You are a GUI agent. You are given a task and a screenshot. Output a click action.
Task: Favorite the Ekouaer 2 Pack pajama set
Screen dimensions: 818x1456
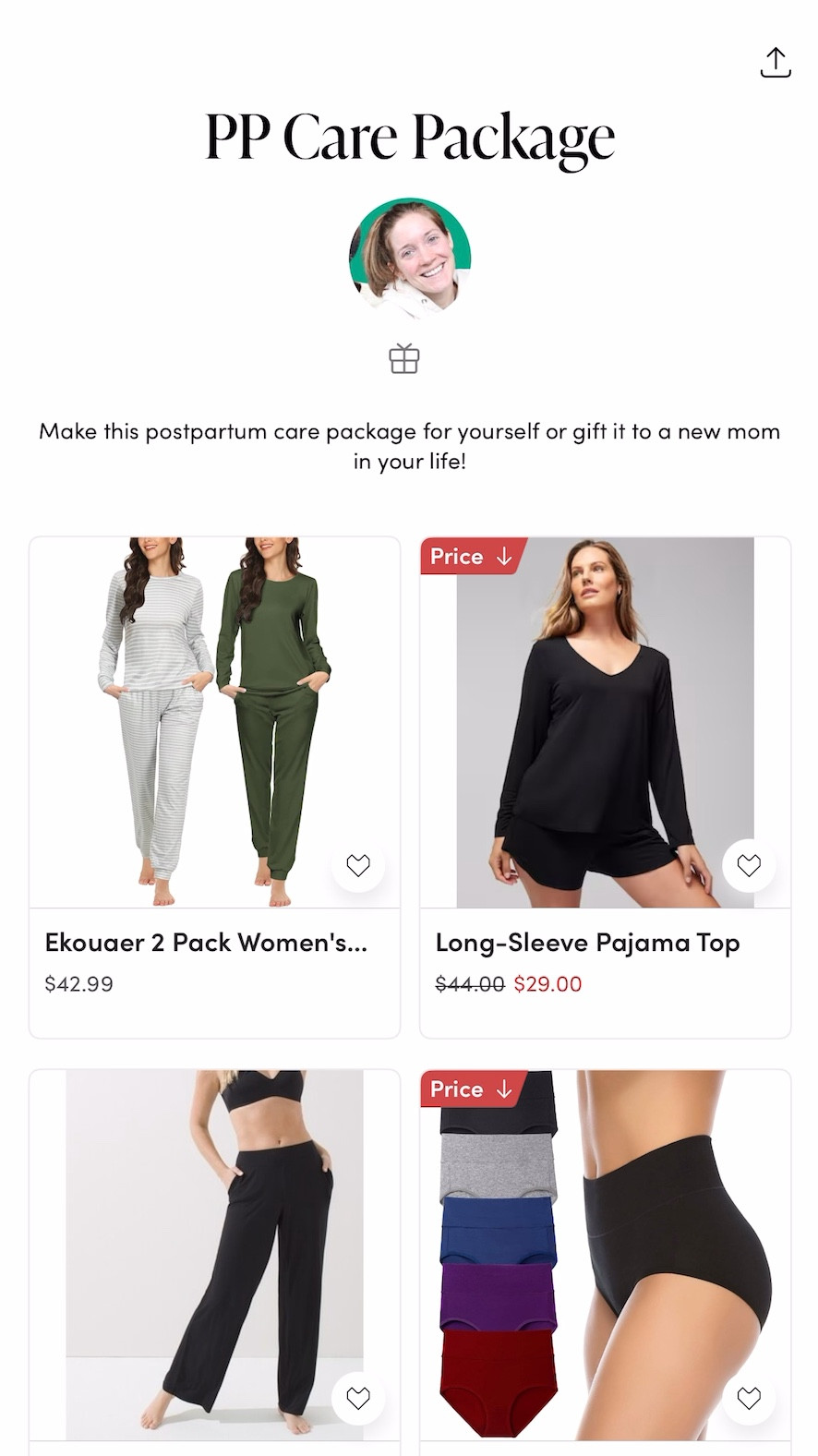click(358, 865)
